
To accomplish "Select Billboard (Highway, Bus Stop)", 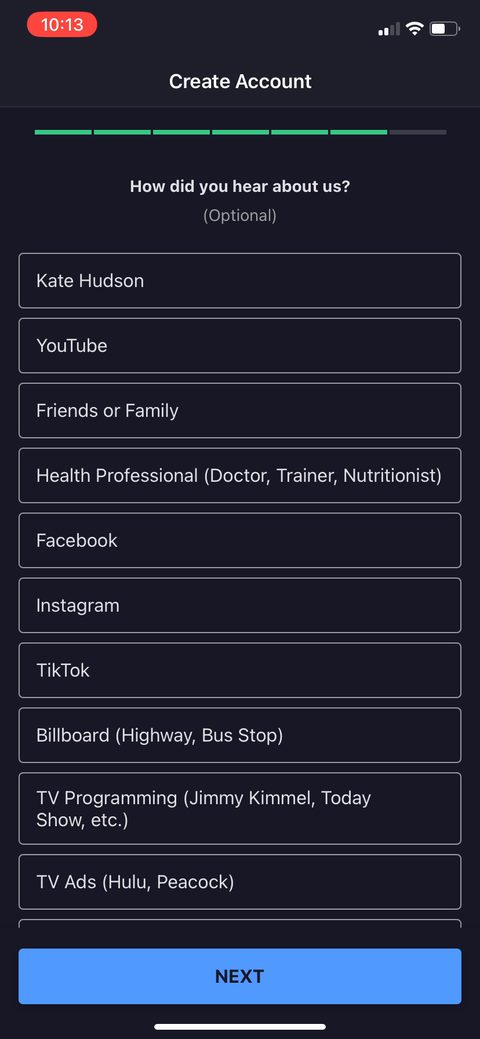I will pyautogui.click(x=240, y=735).
